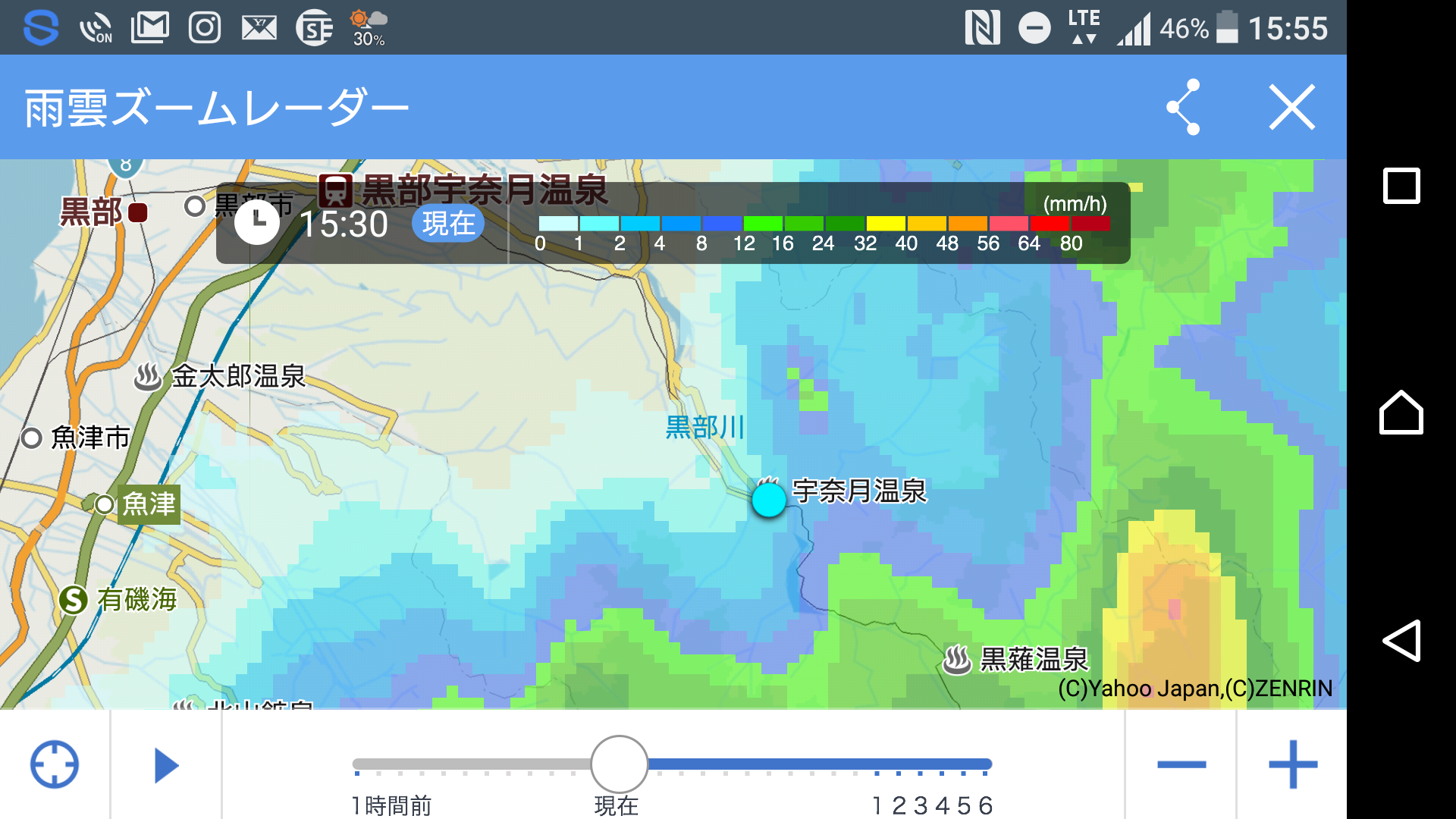Zoom in the map with plus button
1456x819 pixels.
click(1293, 764)
